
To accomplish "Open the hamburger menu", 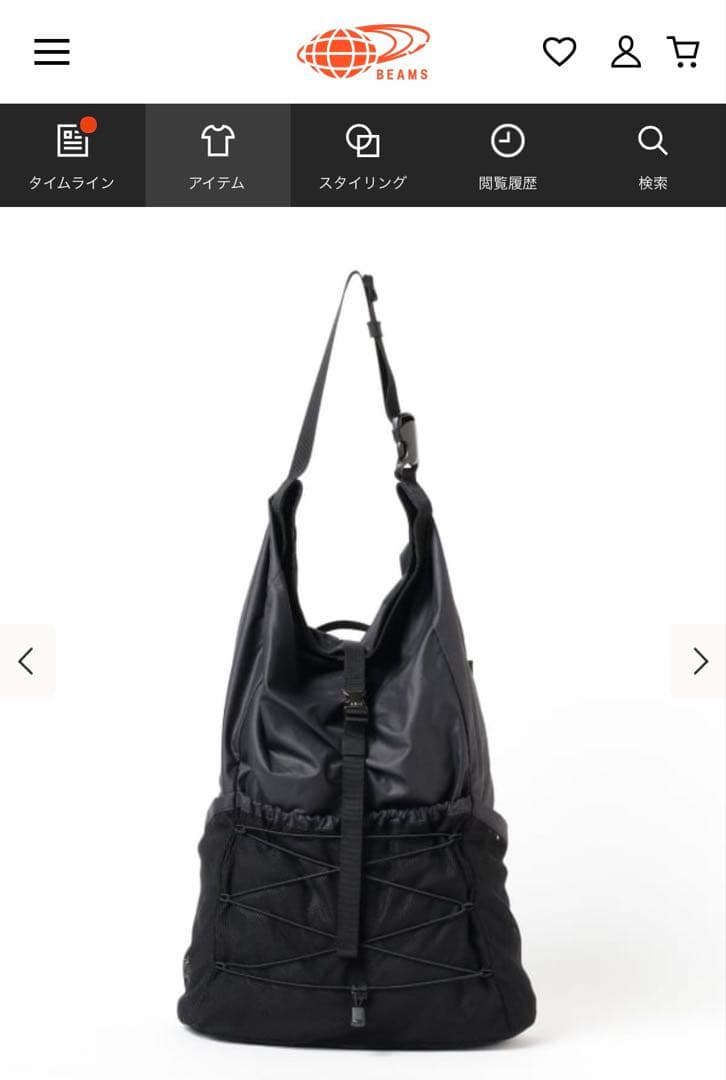I will [52, 52].
